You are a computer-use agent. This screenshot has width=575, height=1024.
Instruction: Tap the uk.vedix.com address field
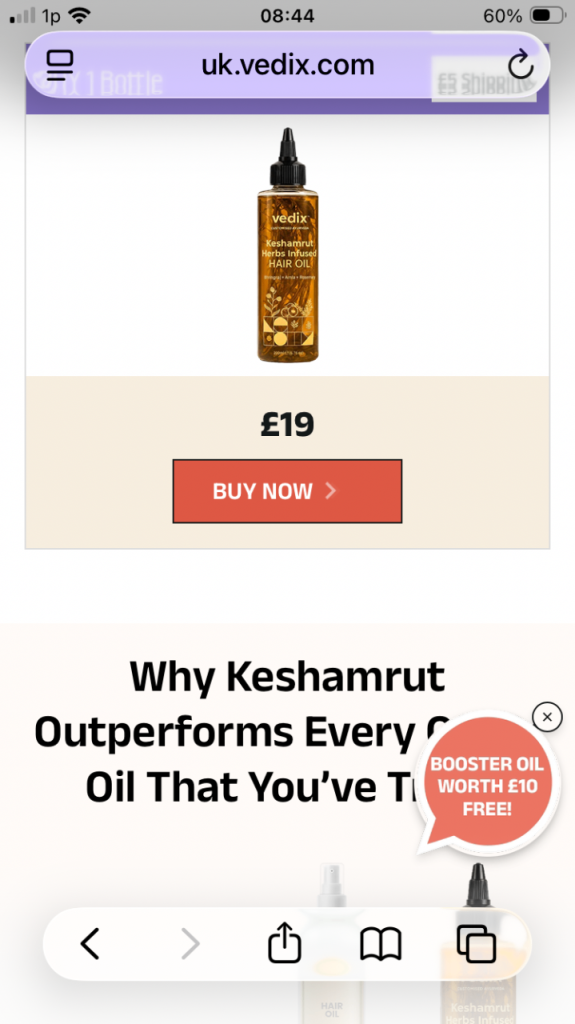288,65
